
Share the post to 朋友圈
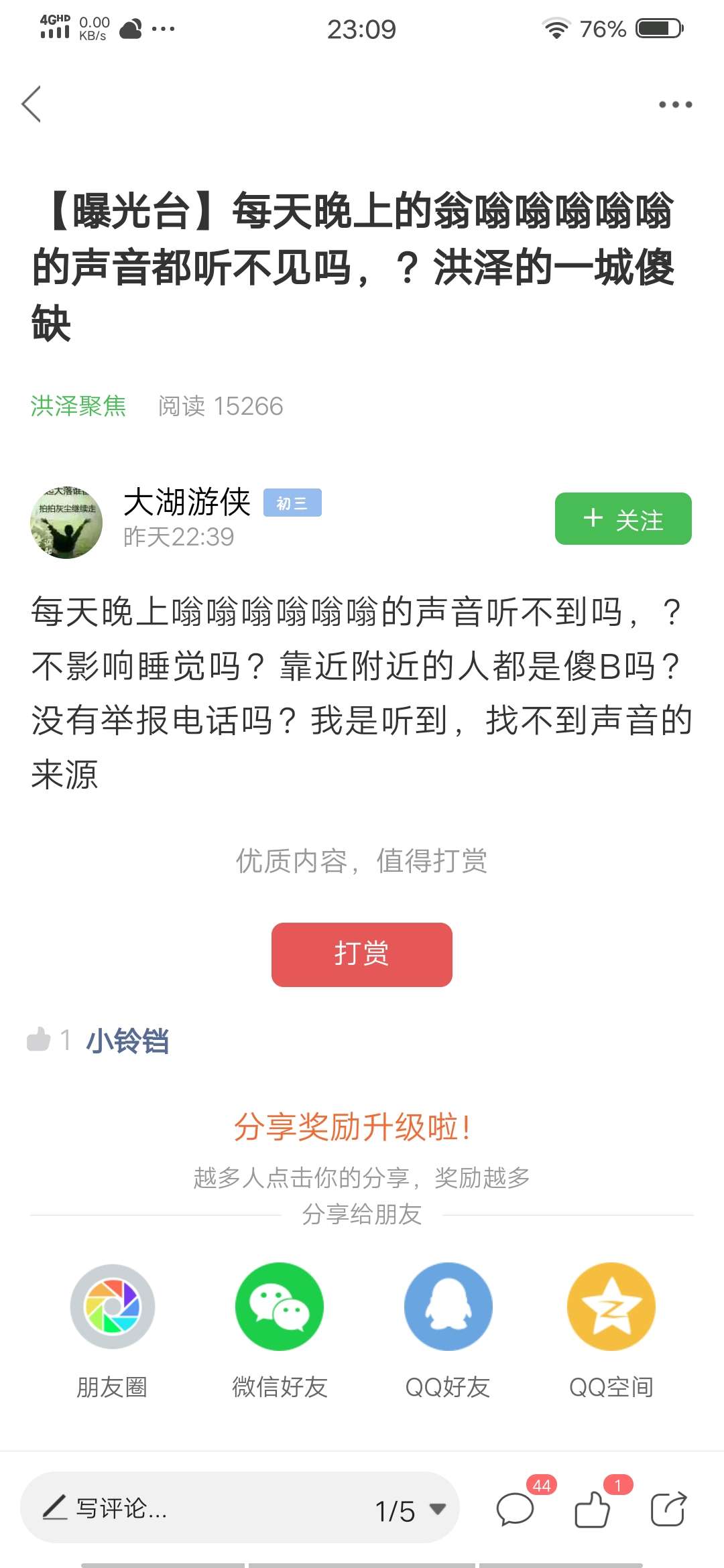[x=113, y=1331]
